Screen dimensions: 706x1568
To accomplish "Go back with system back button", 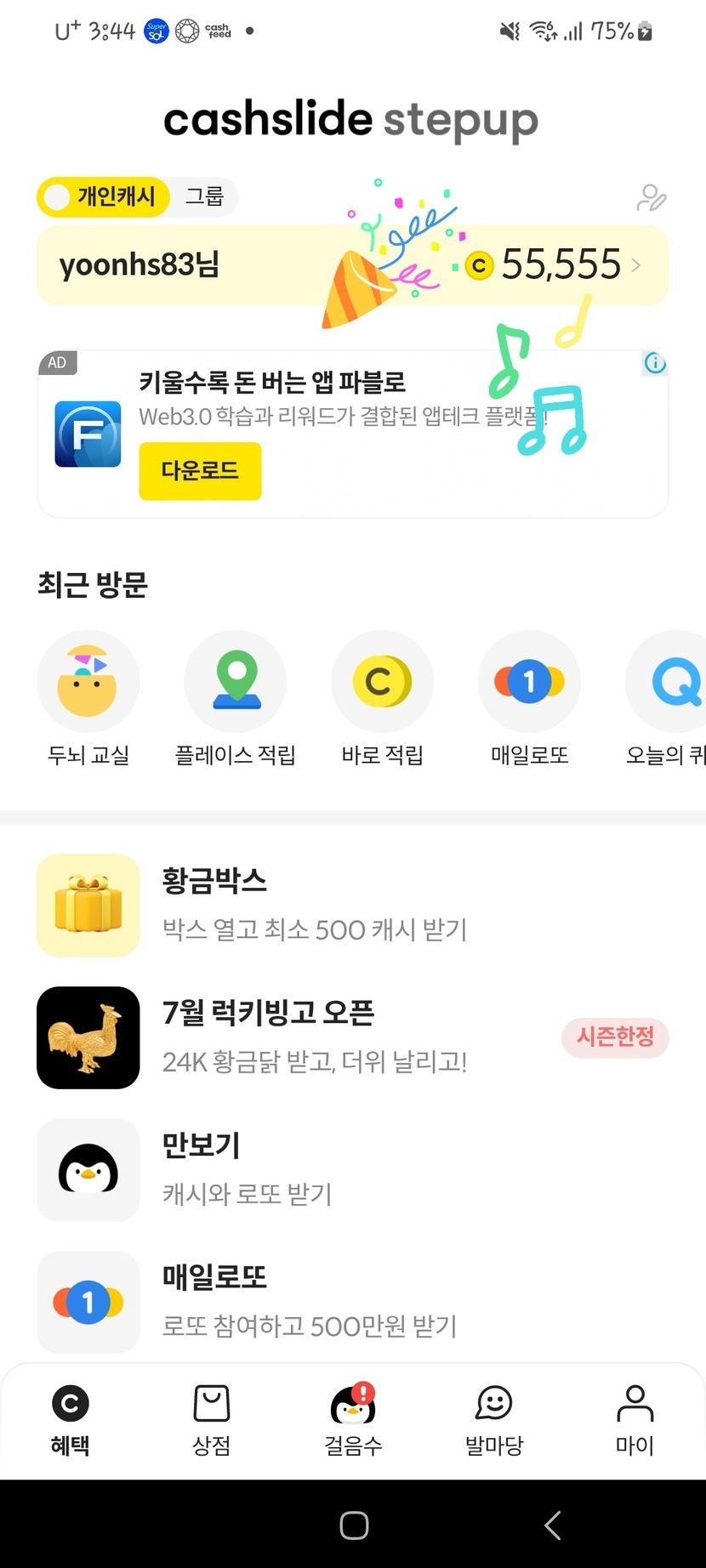I will tap(553, 1525).
